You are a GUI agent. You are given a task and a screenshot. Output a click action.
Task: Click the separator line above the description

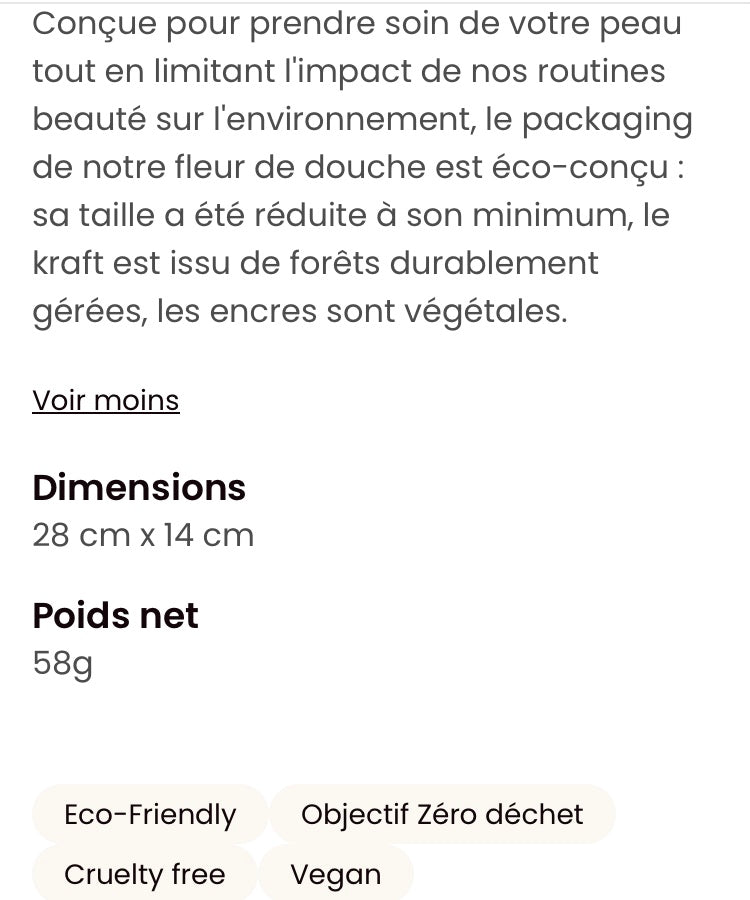375,3
